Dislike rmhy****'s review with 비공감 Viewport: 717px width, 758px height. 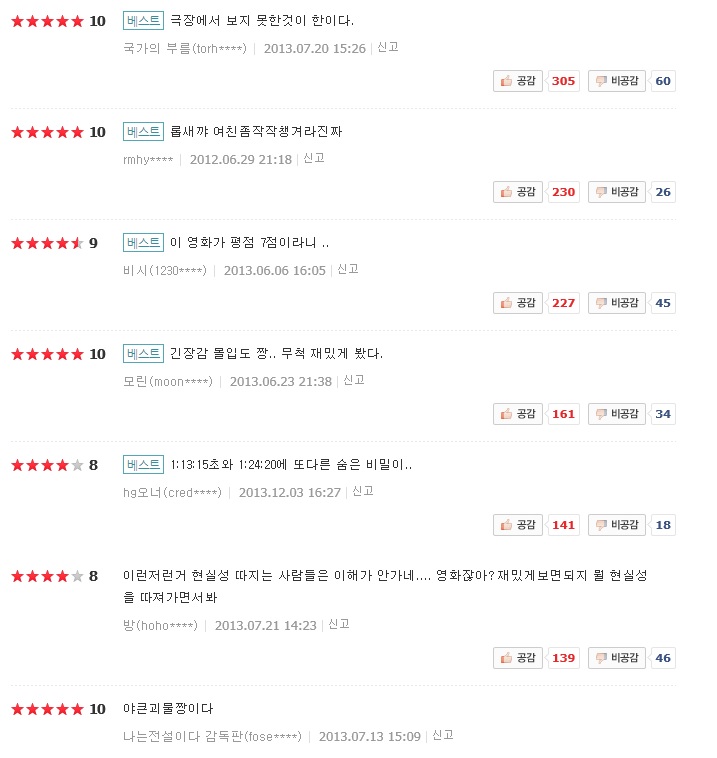(616, 192)
